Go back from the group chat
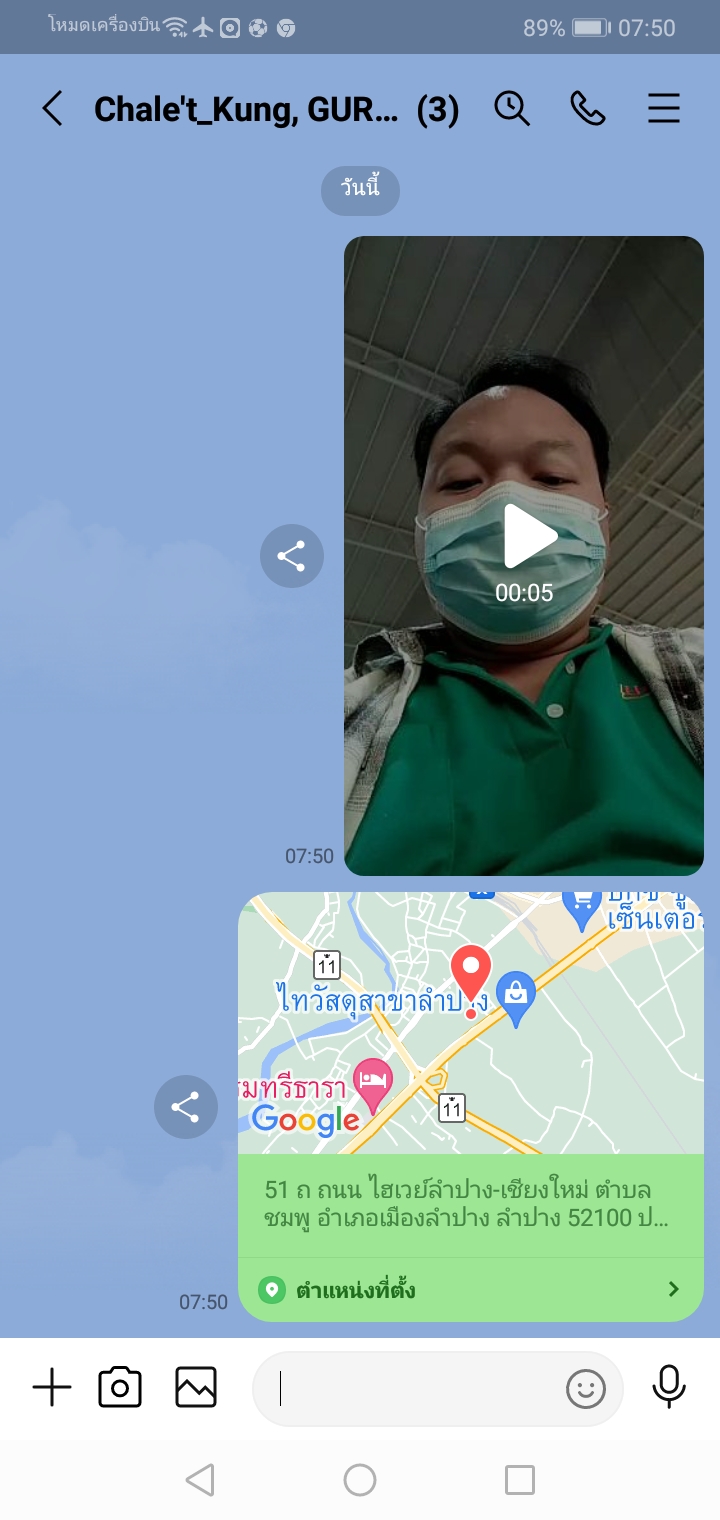 [52, 108]
